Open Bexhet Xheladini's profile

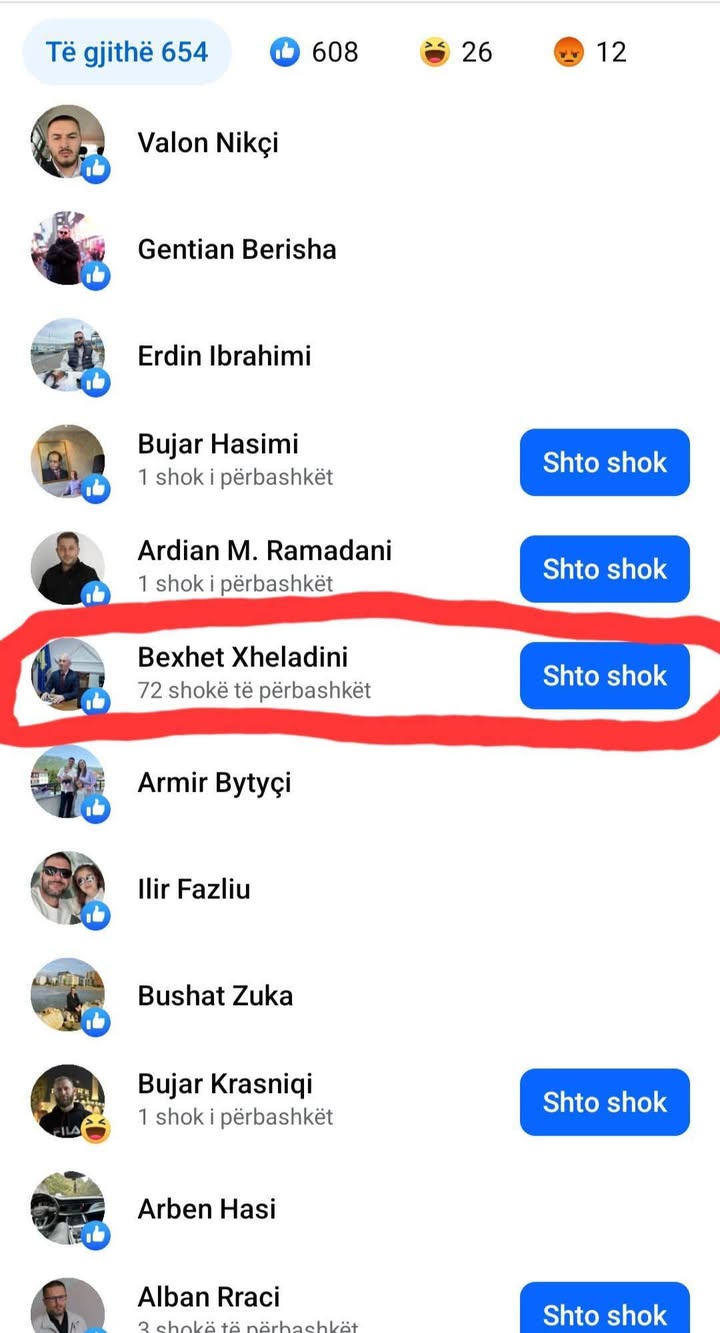(x=243, y=658)
